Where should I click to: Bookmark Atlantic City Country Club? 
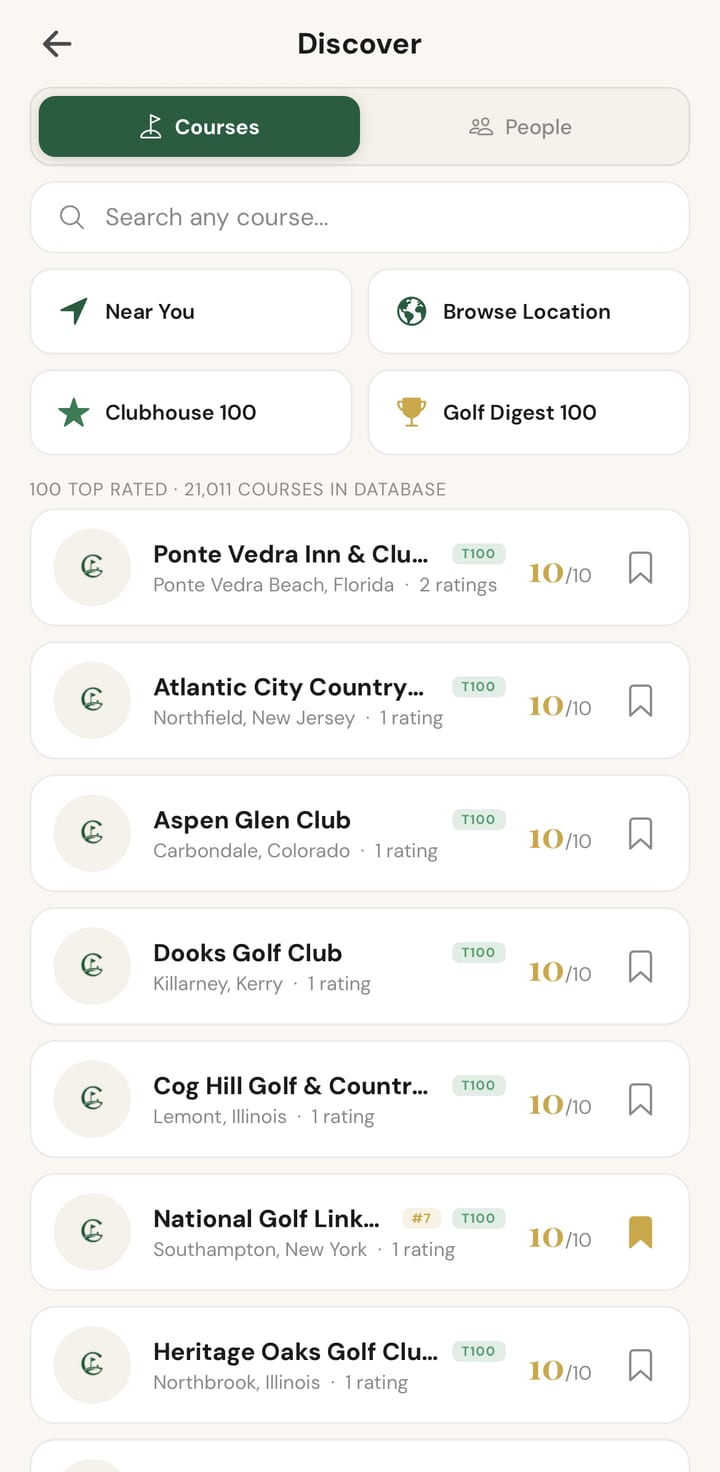(640, 701)
